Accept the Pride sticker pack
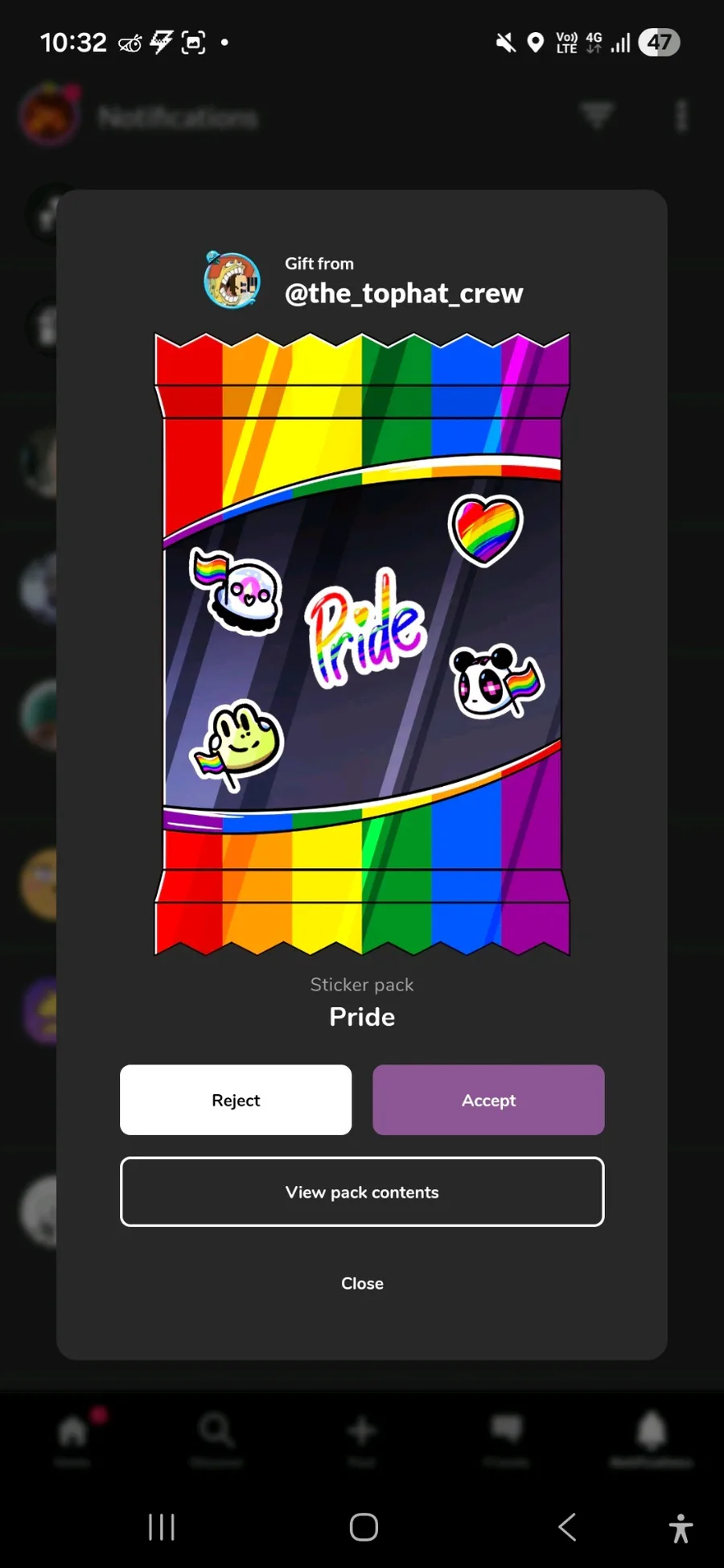724x1568 pixels. point(488,1100)
